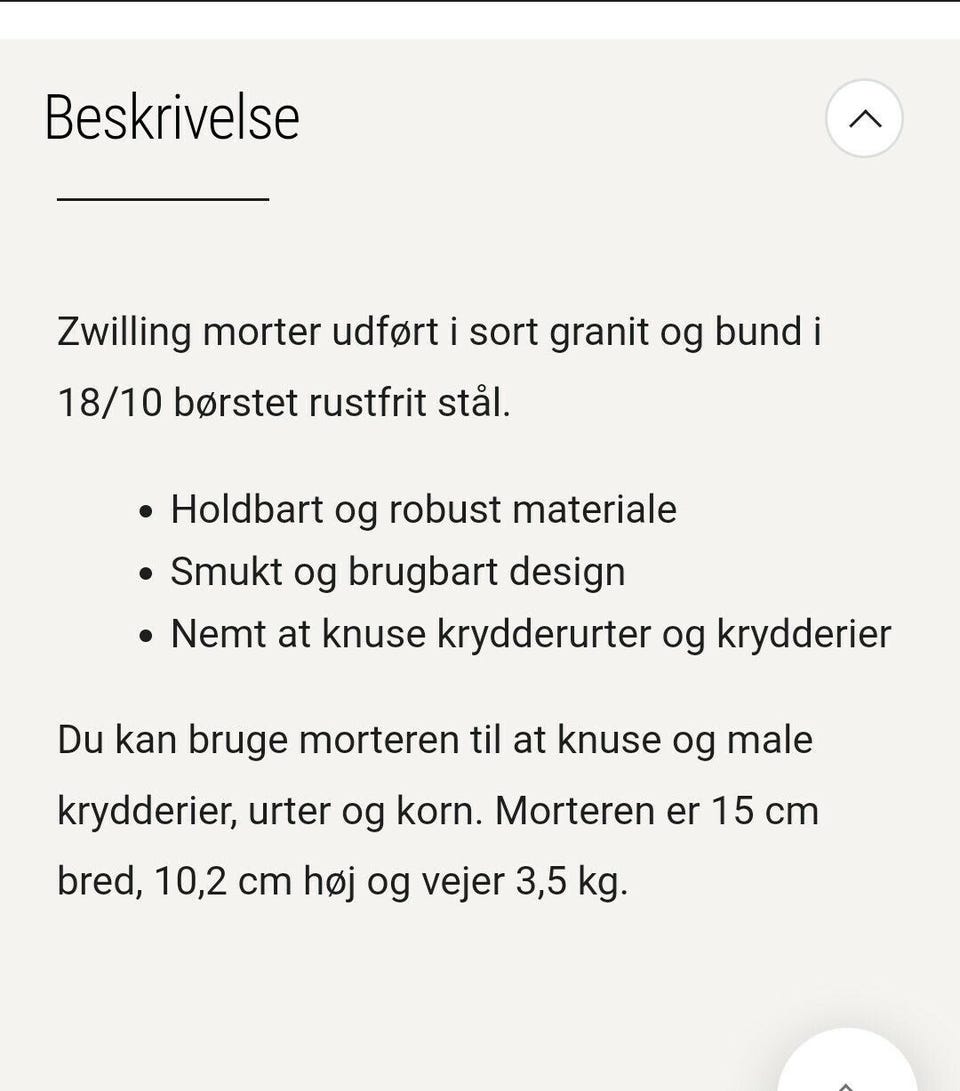Viewport: 960px width, 1091px height.
Task: Click the circular chevron icon beside Beskrivelse
Action: [x=864, y=118]
